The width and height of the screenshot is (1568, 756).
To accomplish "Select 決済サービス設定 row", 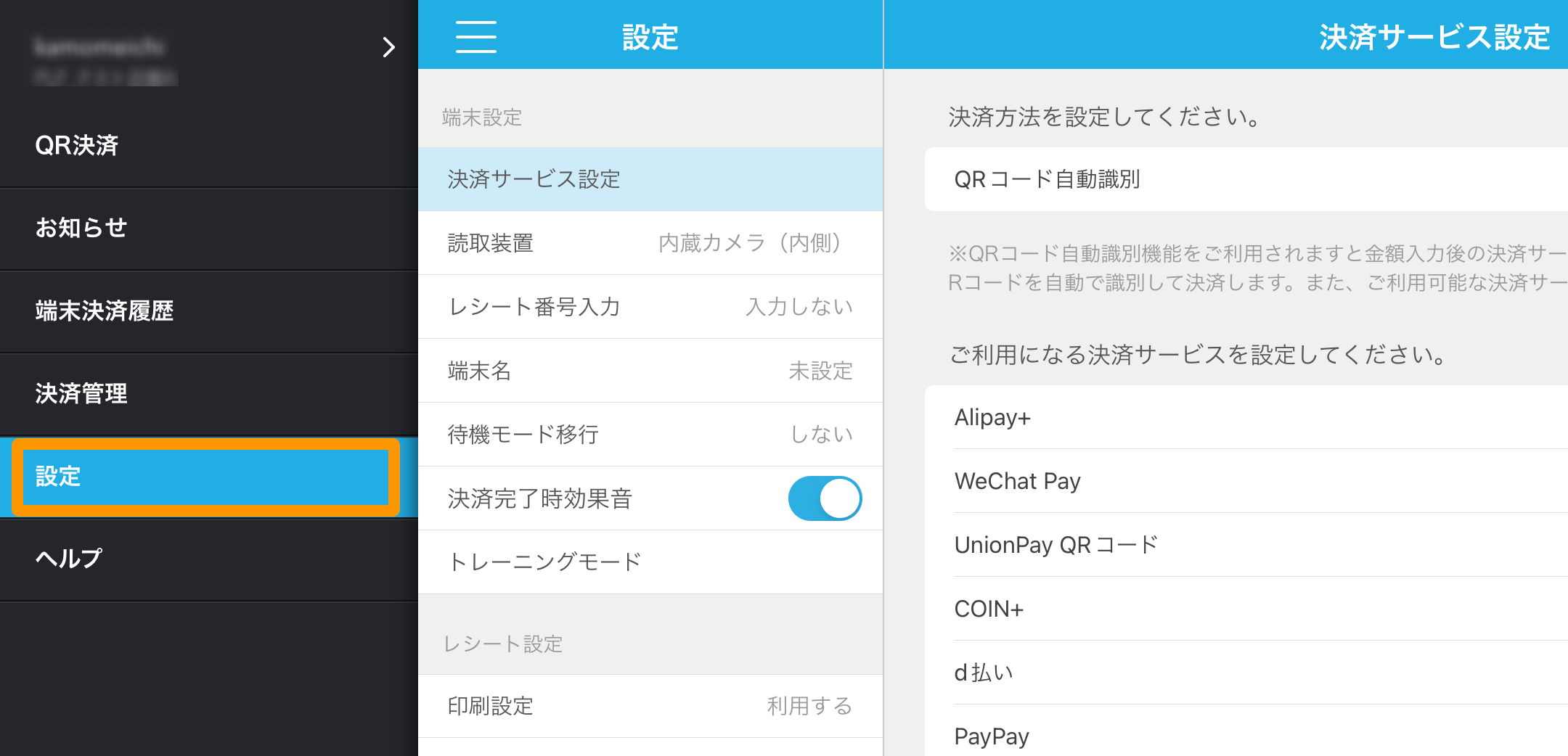I will coord(650,179).
